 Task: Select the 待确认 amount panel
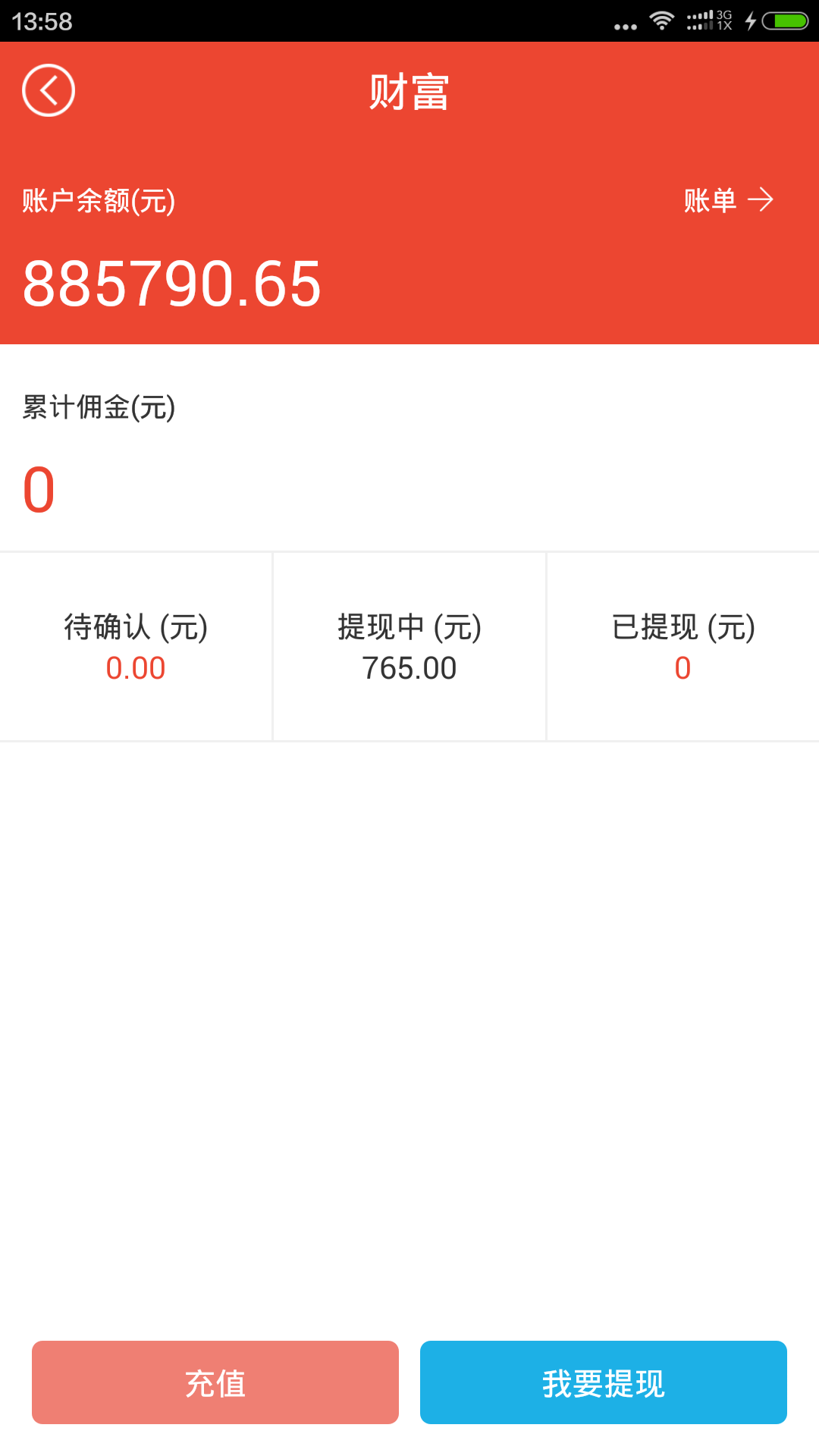click(136, 646)
